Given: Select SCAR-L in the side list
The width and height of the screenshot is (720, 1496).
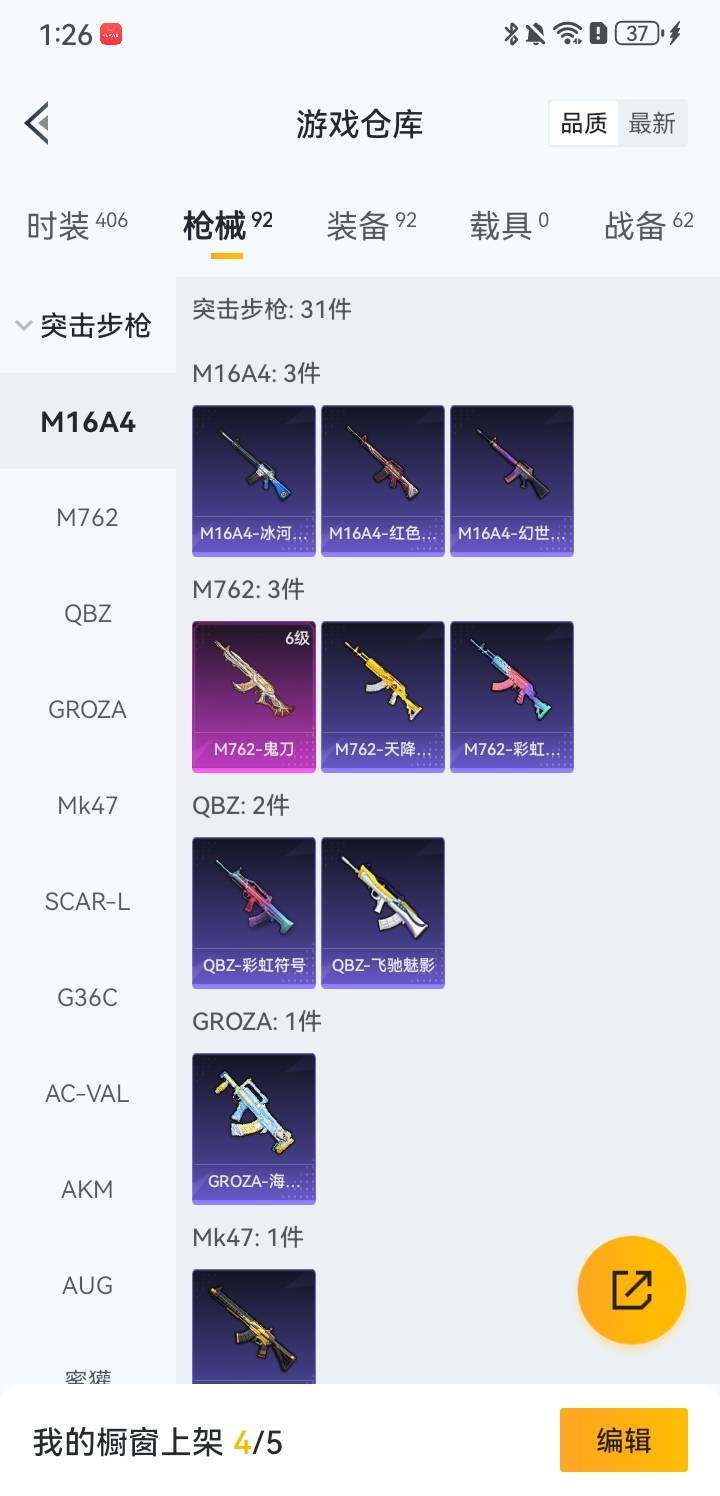Looking at the screenshot, I should [88, 902].
